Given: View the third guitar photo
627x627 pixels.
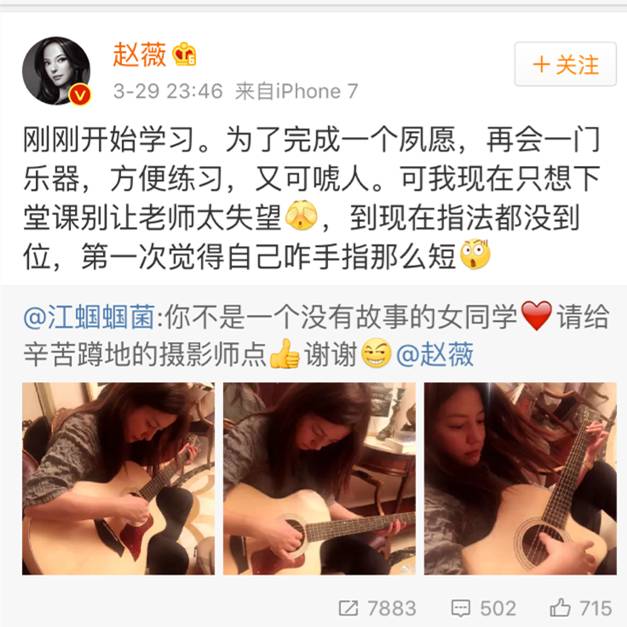Looking at the screenshot, I should (519, 478).
